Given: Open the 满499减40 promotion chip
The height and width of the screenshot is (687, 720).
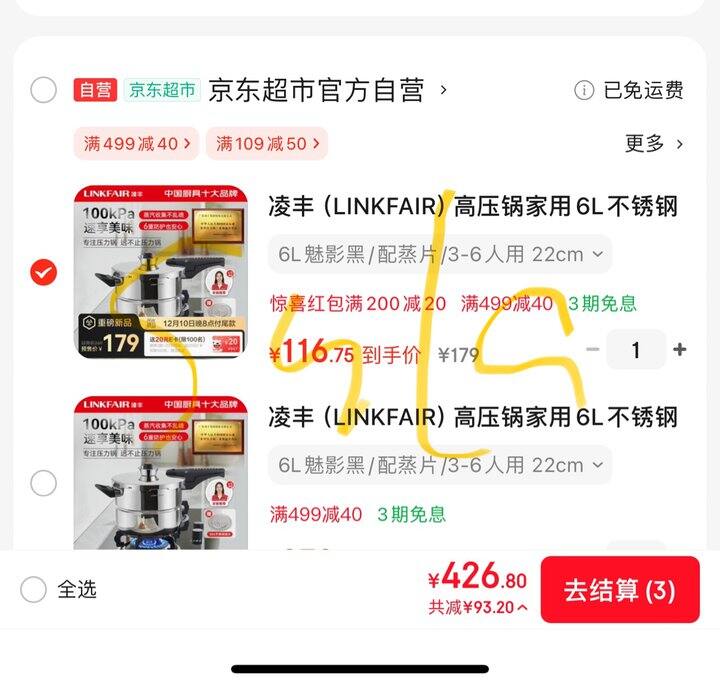Looking at the screenshot, I should click(136, 143).
